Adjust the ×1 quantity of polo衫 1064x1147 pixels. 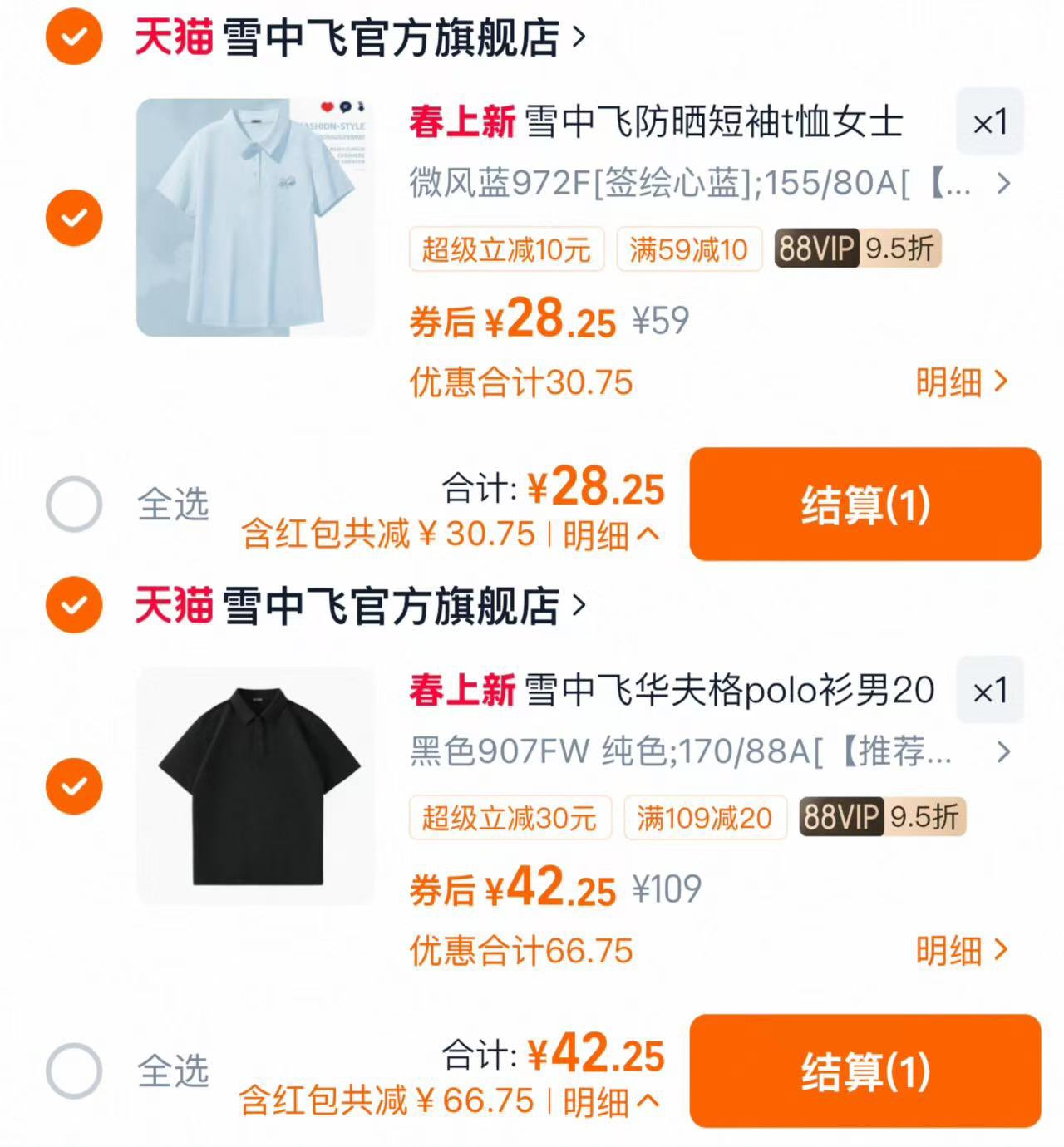[x=989, y=691]
